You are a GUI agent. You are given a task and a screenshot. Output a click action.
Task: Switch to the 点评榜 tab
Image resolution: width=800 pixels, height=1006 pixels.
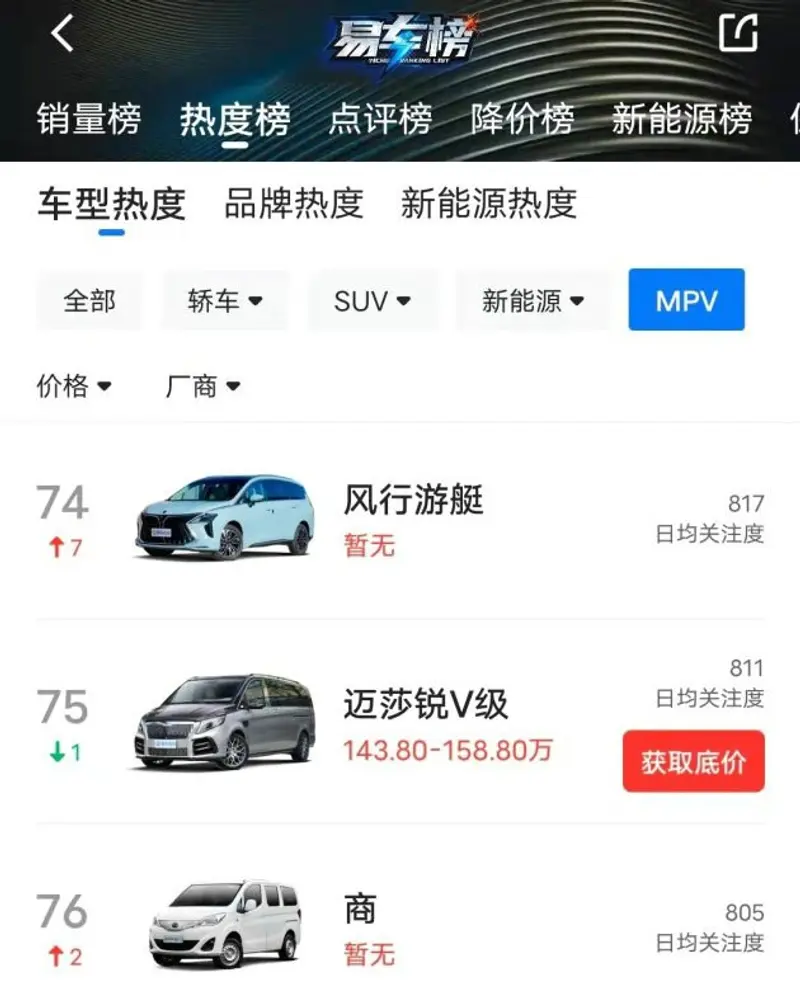tap(380, 119)
